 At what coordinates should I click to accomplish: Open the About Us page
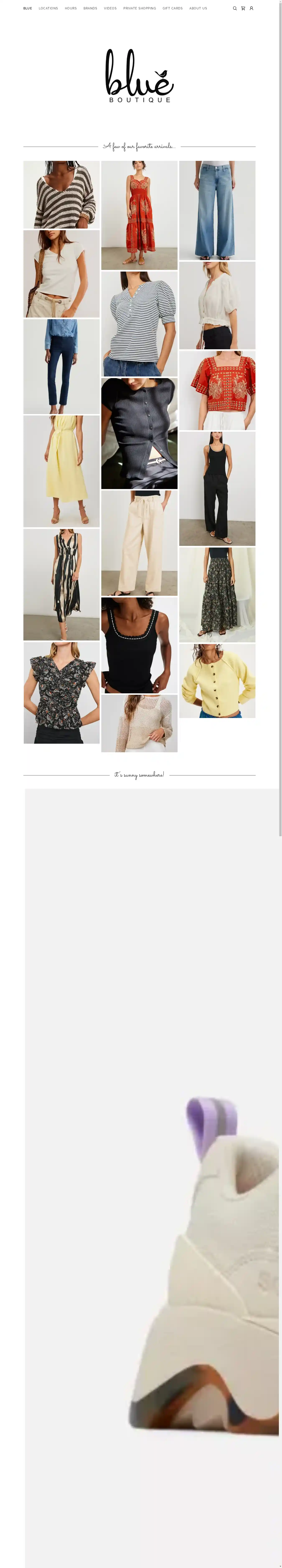(198, 9)
